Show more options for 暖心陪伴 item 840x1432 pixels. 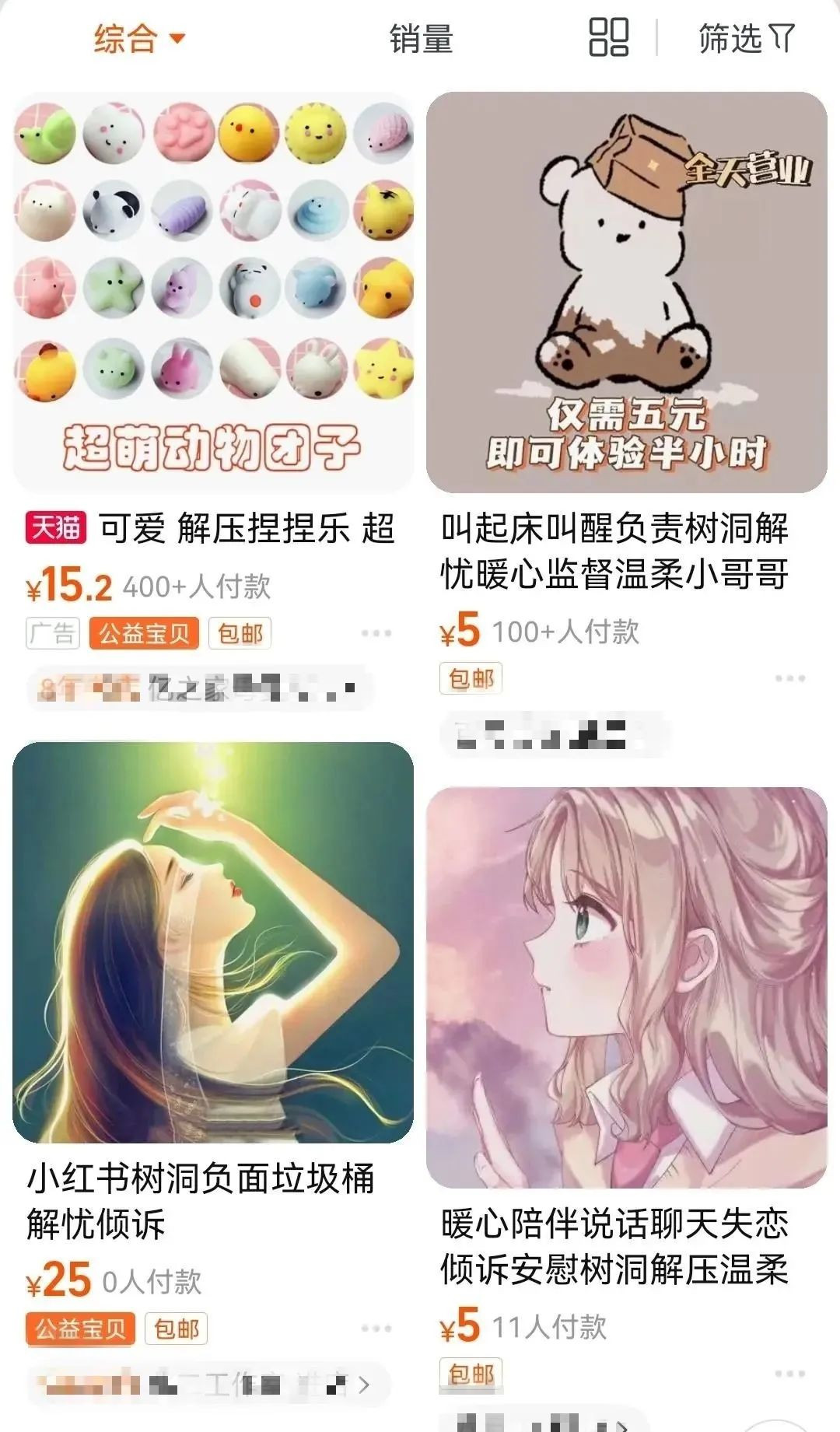[789, 1374]
